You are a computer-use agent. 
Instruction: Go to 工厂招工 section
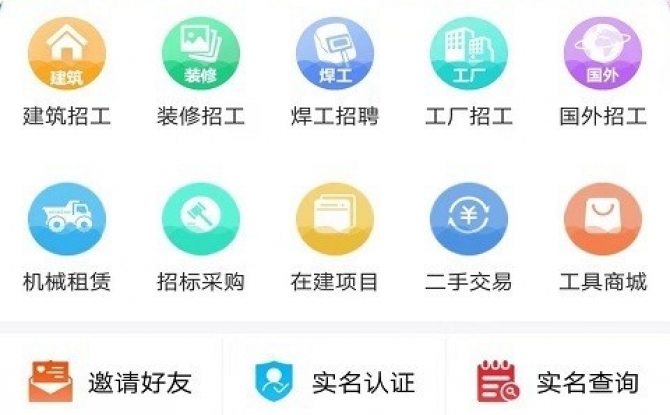coord(468,56)
